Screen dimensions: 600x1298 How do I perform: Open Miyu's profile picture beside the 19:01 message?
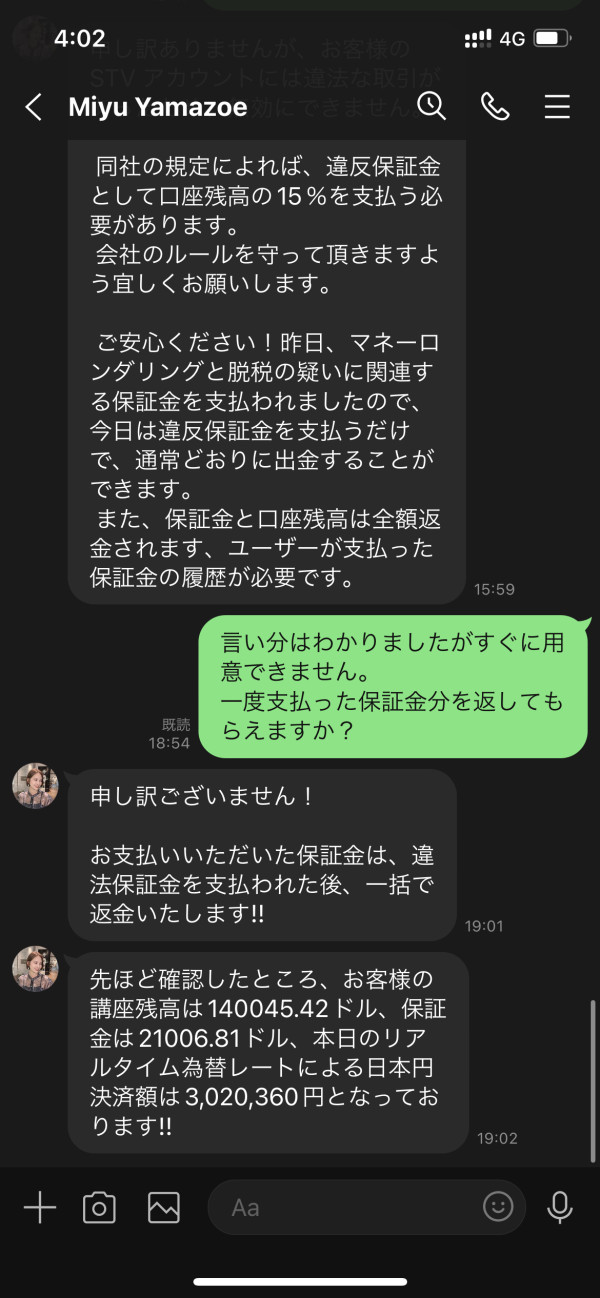pyautogui.click(x=35, y=785)
